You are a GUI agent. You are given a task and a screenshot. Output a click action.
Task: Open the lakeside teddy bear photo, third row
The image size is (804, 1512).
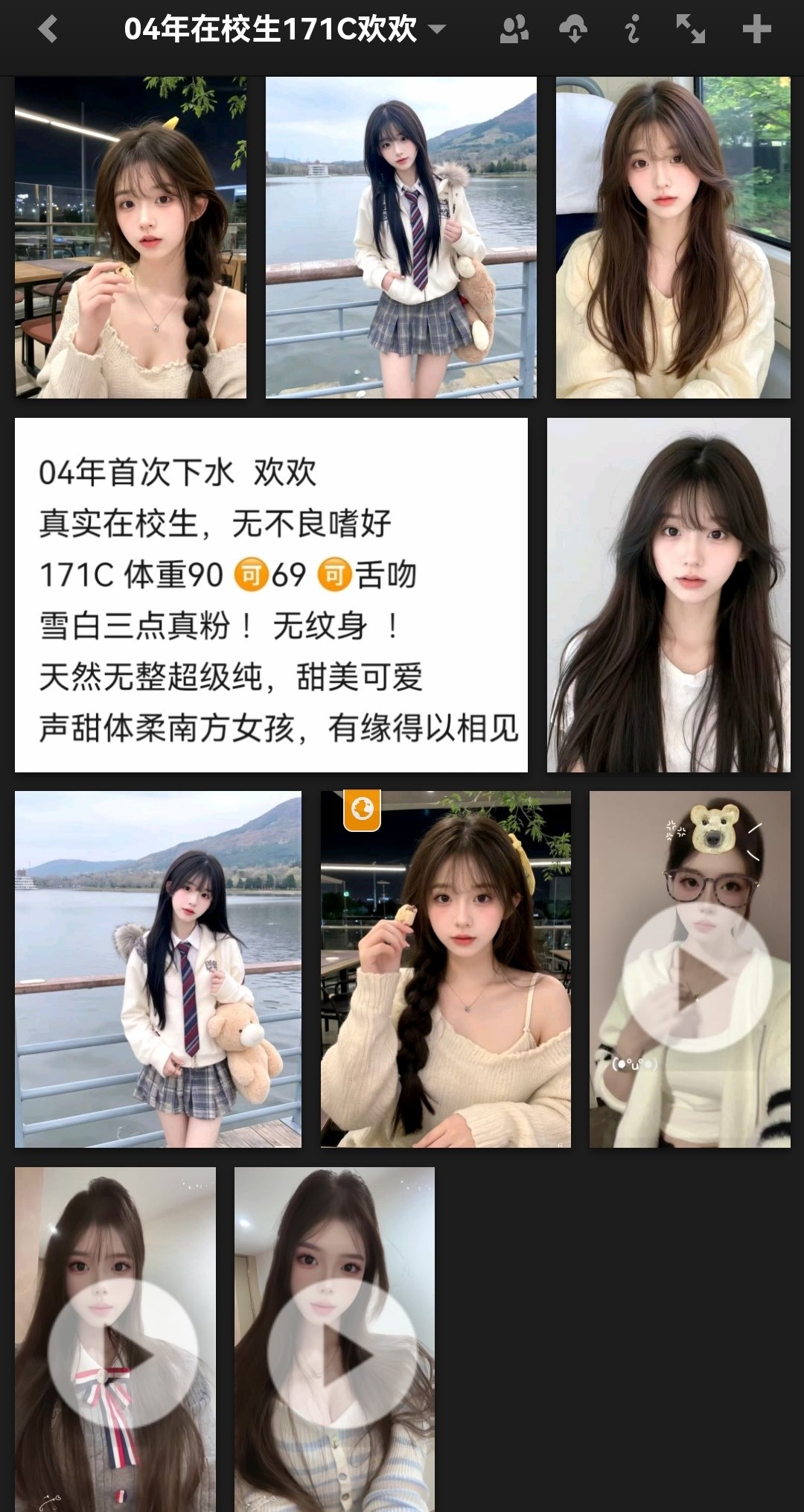[x=158, y=968]
